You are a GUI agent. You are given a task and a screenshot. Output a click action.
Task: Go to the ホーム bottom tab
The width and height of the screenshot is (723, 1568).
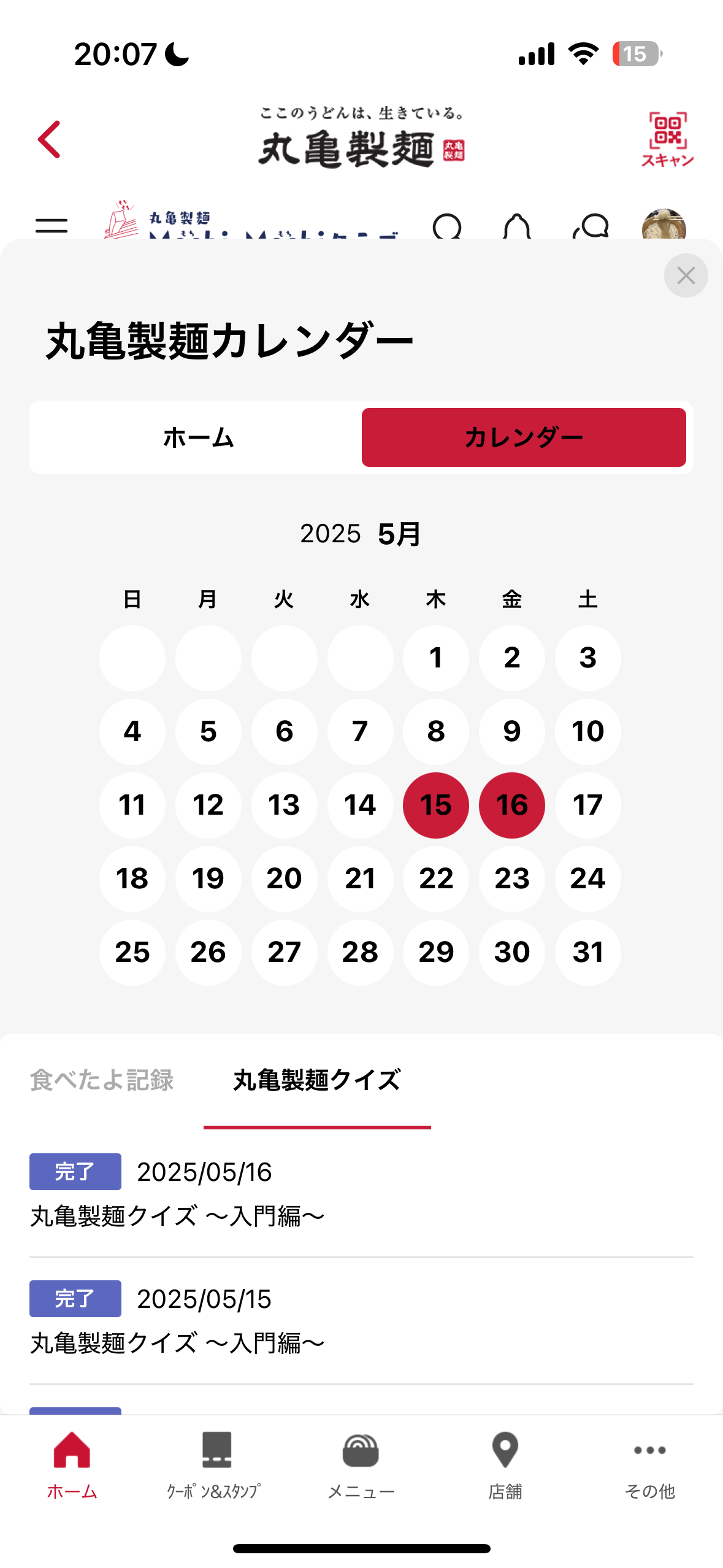[x=72, y=1466]
